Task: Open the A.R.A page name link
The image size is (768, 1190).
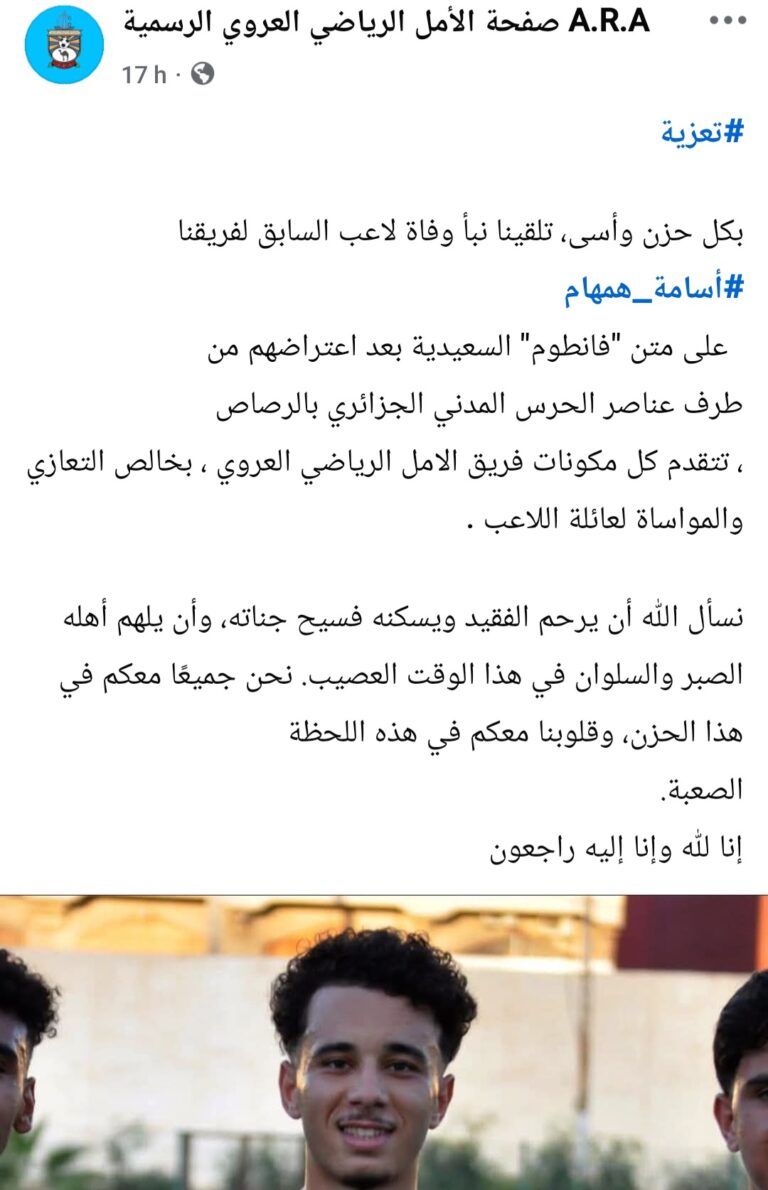Action: (x=386, y=22)
